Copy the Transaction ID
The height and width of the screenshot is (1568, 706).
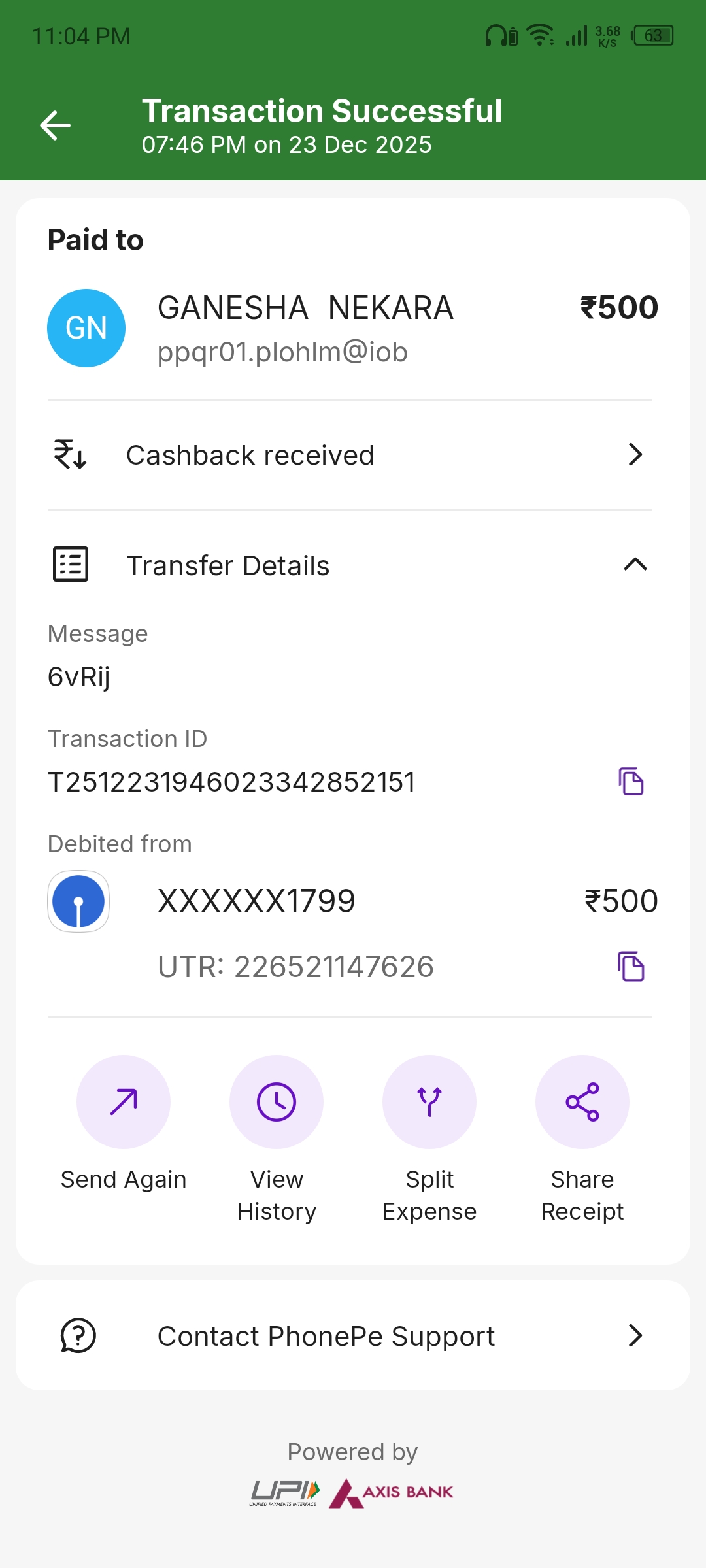[631, 782]
